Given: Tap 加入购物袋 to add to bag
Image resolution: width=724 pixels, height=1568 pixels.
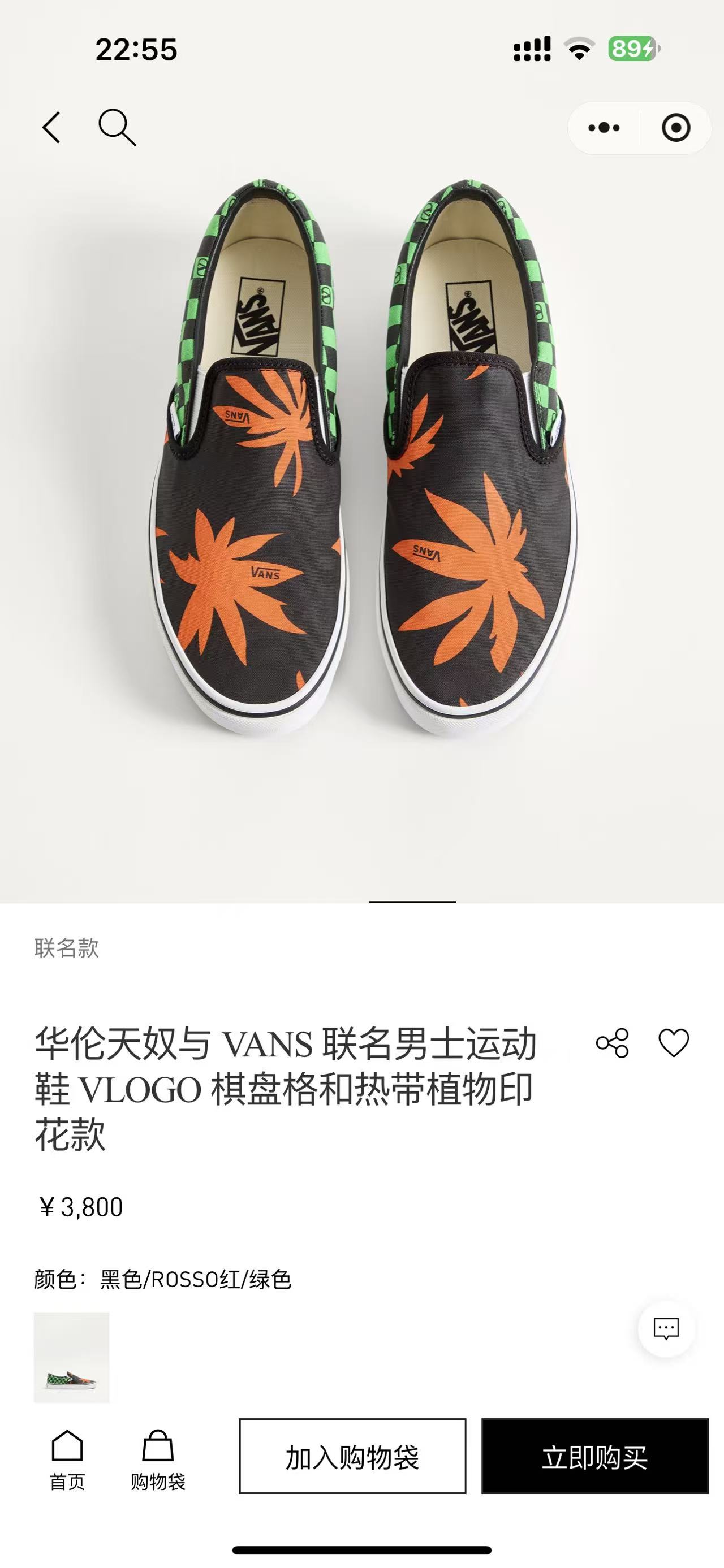Looking at the screenshot, I should coord(352,1456).
